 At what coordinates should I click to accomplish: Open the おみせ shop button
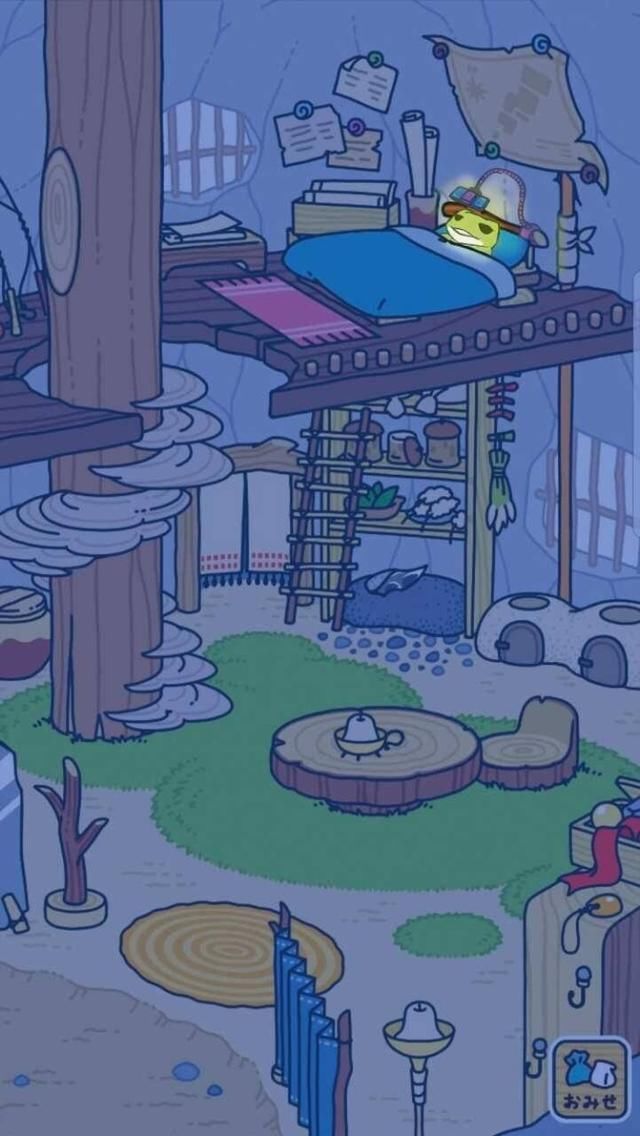tap(590, 1080)
